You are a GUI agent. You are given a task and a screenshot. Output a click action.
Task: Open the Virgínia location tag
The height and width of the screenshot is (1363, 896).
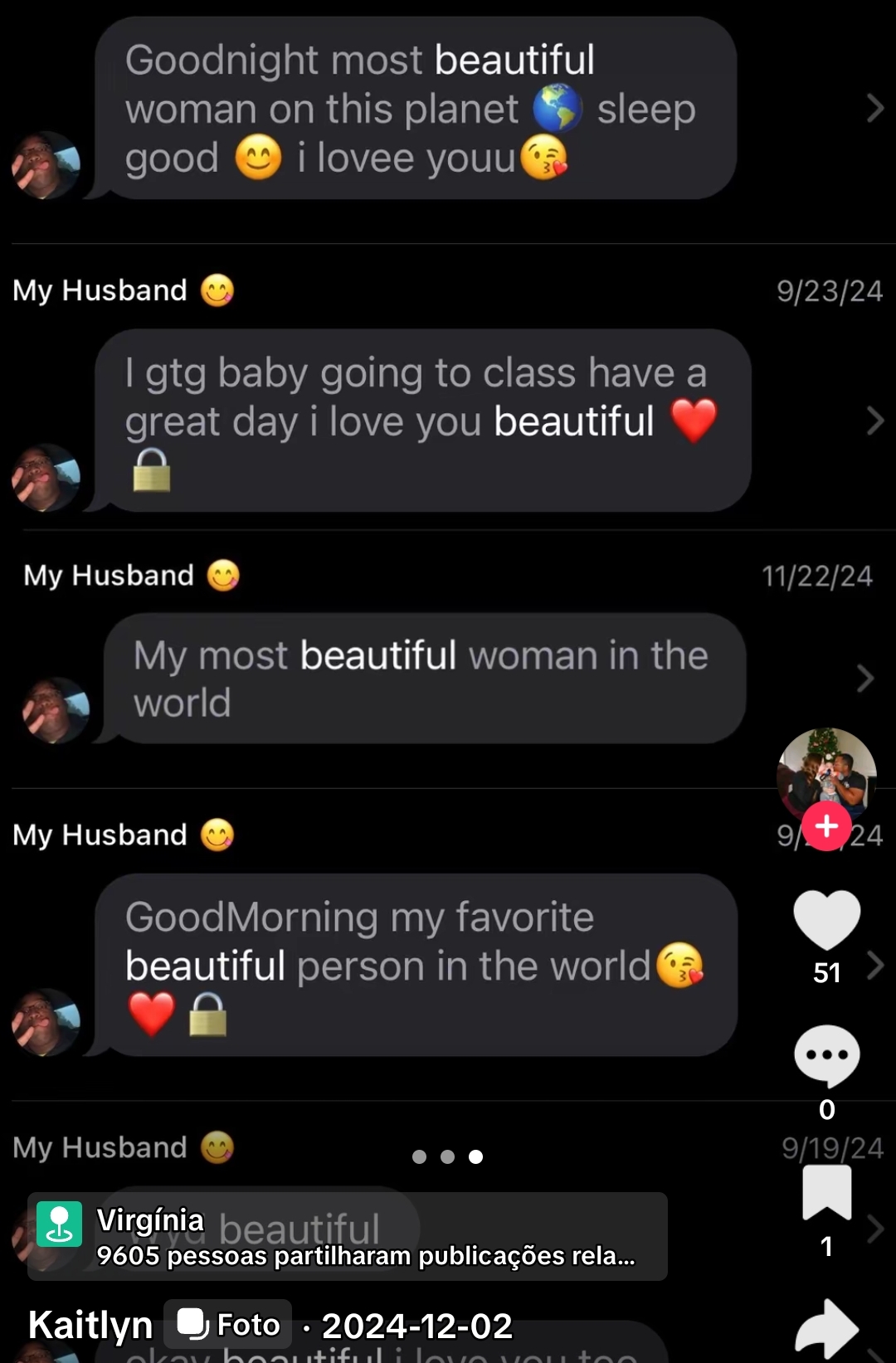pos(347,1236)
